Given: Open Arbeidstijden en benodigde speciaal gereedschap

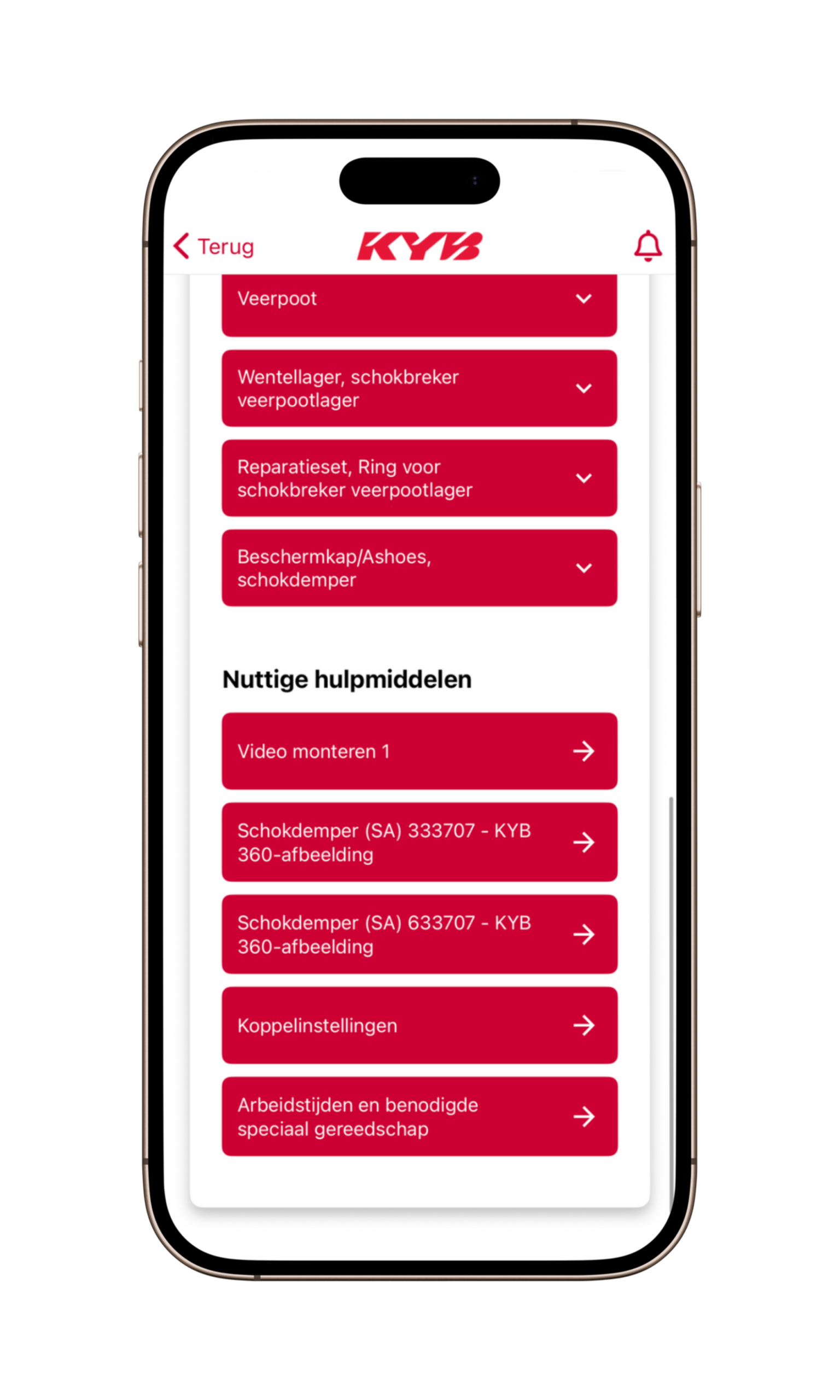Looking at the screenshot, I should (x=419, y=1117).
